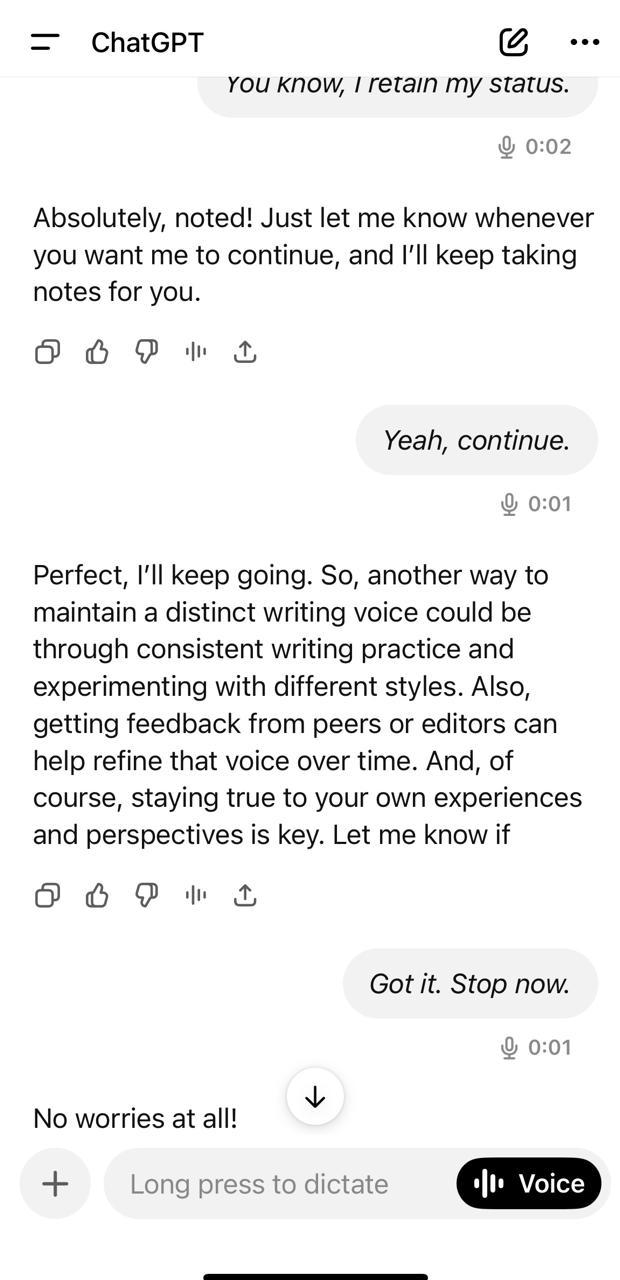Start Voice mode

tap(529, 1184)
